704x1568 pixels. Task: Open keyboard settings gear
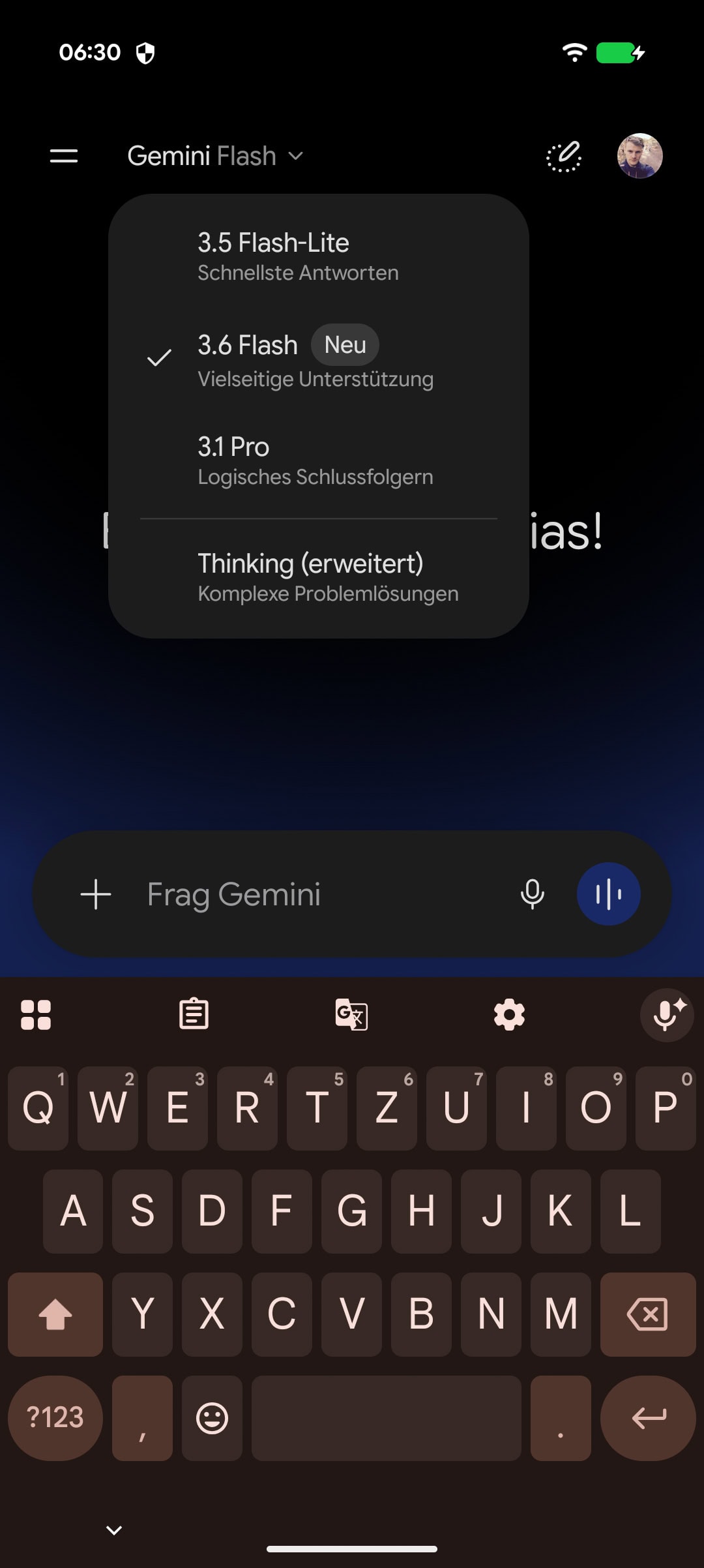click(x=509, y=1014)
